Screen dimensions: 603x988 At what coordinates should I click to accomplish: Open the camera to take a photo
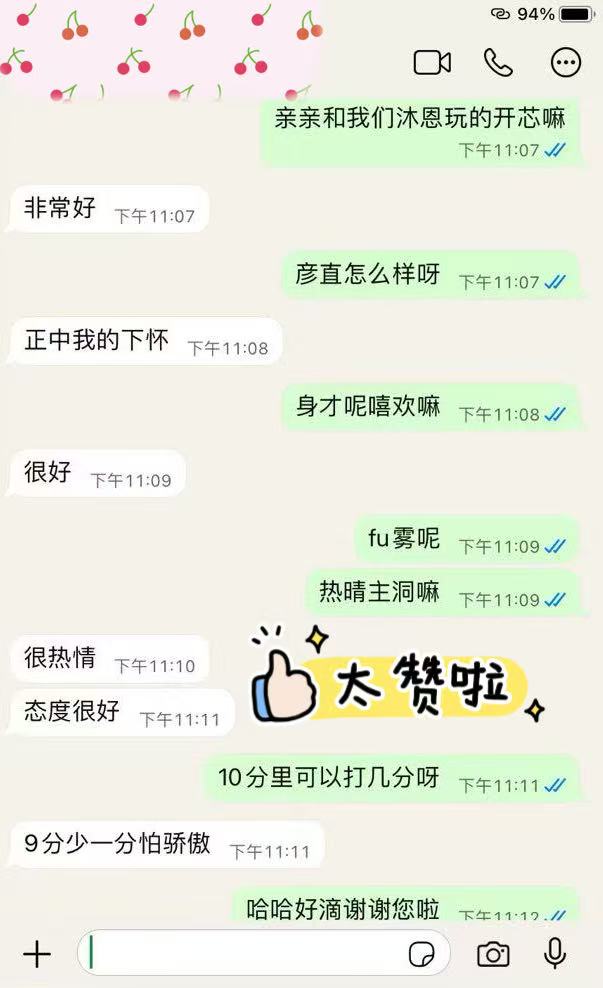[493, 954]
